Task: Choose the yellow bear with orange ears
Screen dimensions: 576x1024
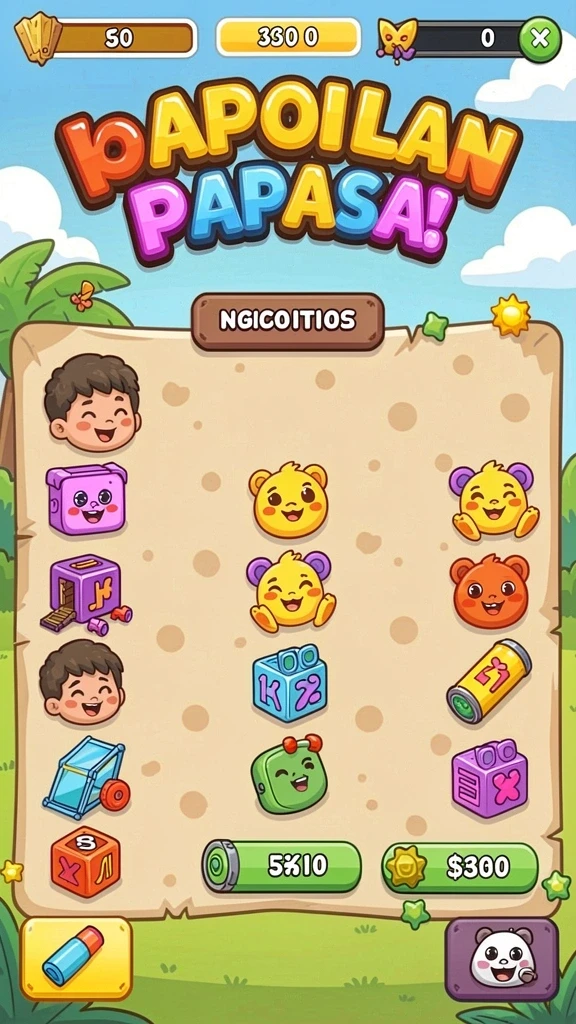Action: tap(288, 500)
